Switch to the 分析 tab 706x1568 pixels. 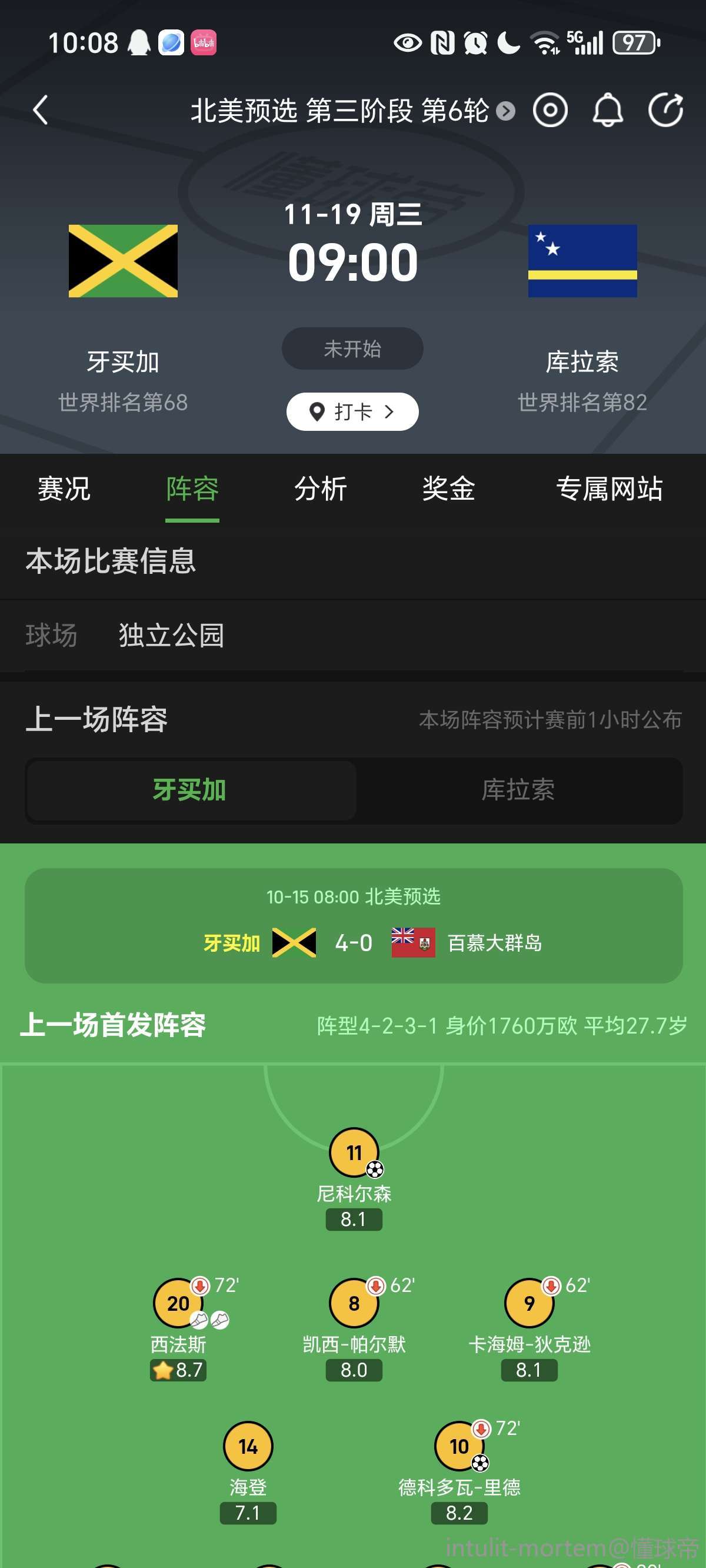[x=321, y=489]
